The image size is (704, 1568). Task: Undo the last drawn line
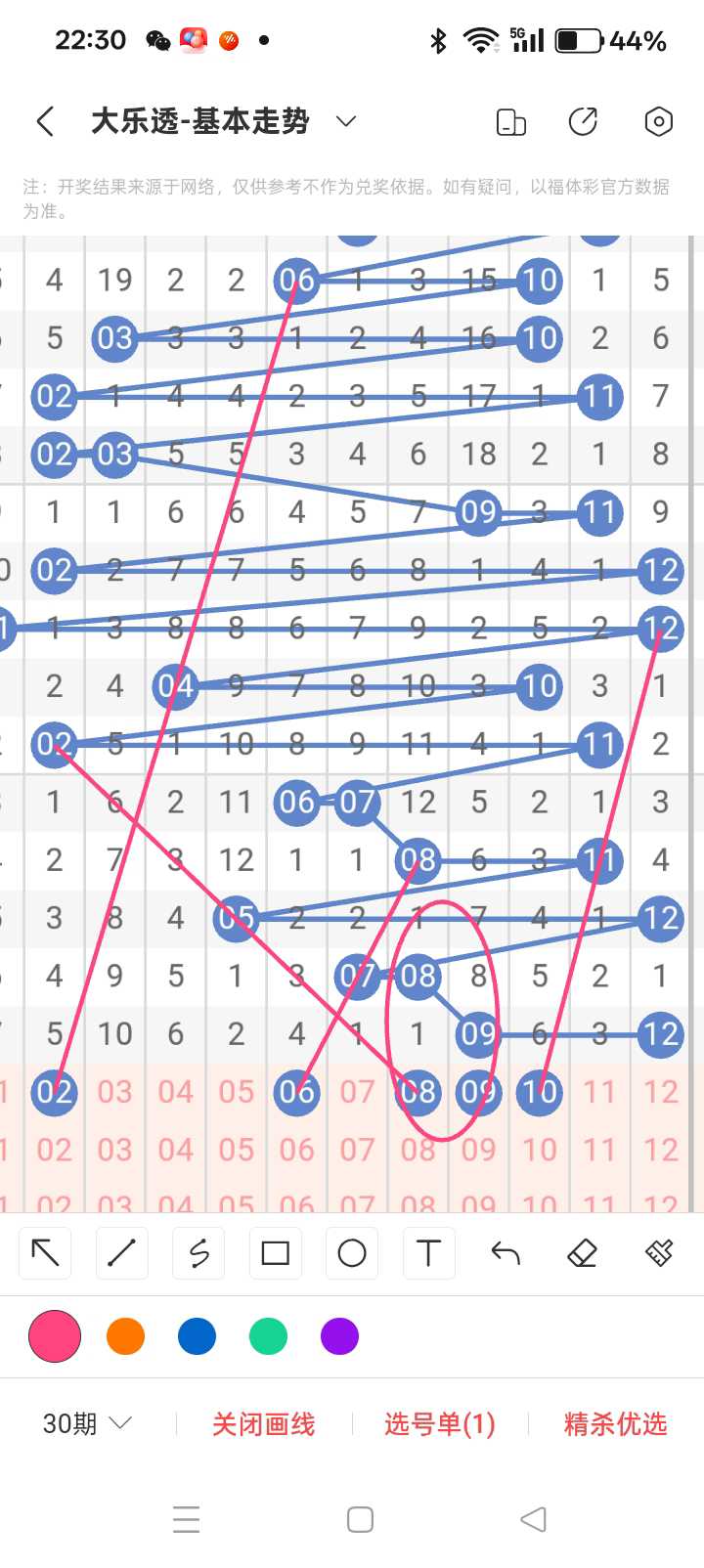[506, 1253]
